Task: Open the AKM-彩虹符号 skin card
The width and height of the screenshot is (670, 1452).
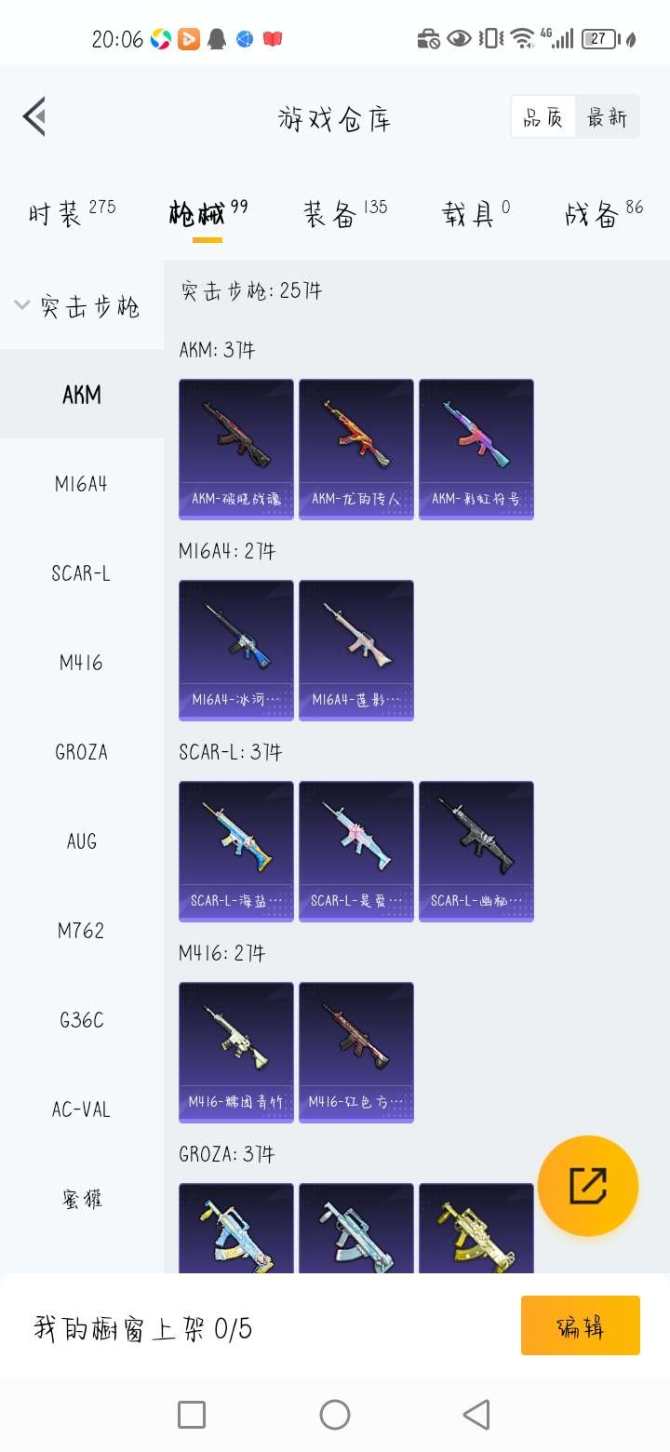Action: click(476, 448)
